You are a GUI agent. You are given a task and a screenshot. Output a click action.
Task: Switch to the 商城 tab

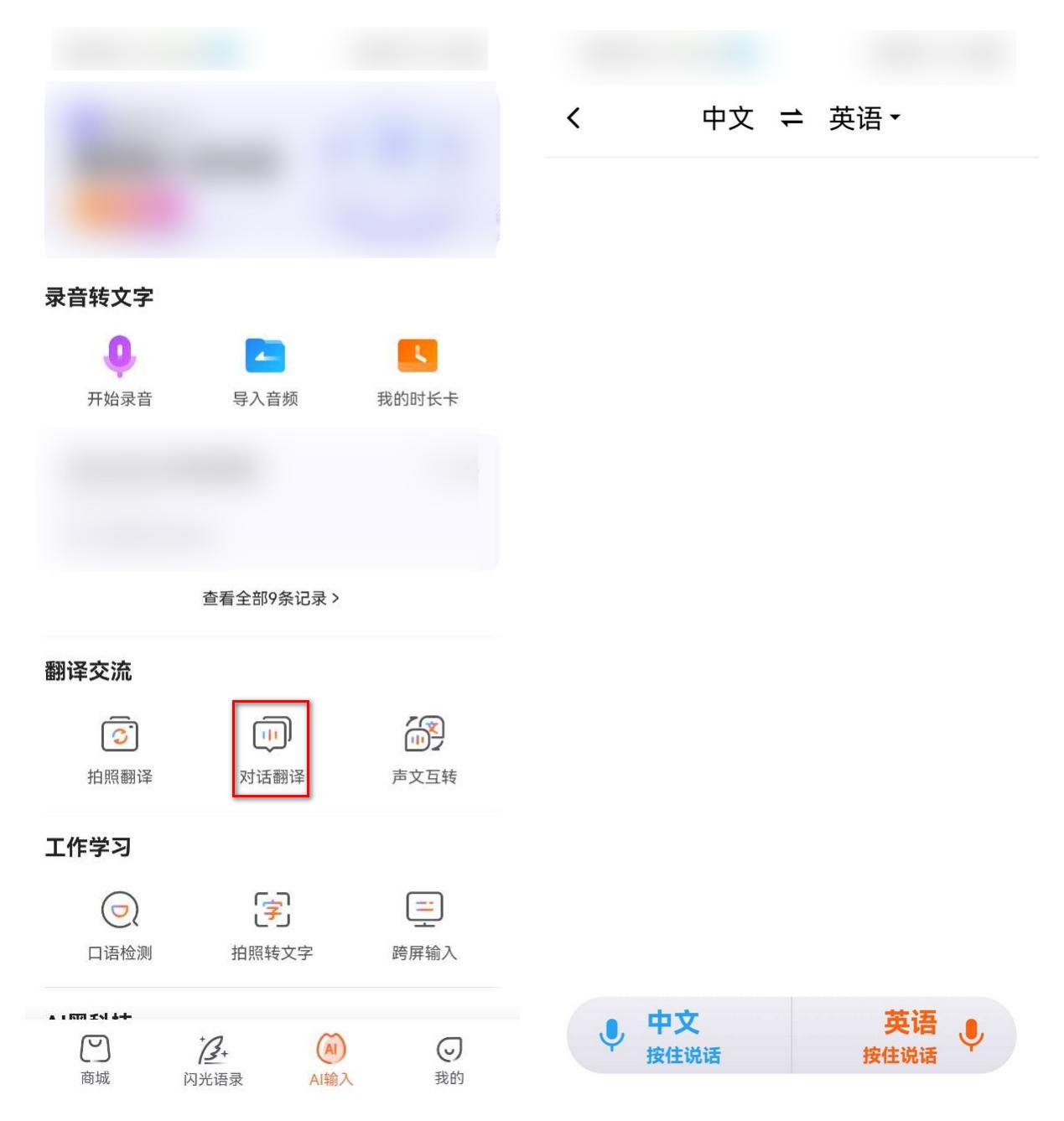pos(95,1061)
